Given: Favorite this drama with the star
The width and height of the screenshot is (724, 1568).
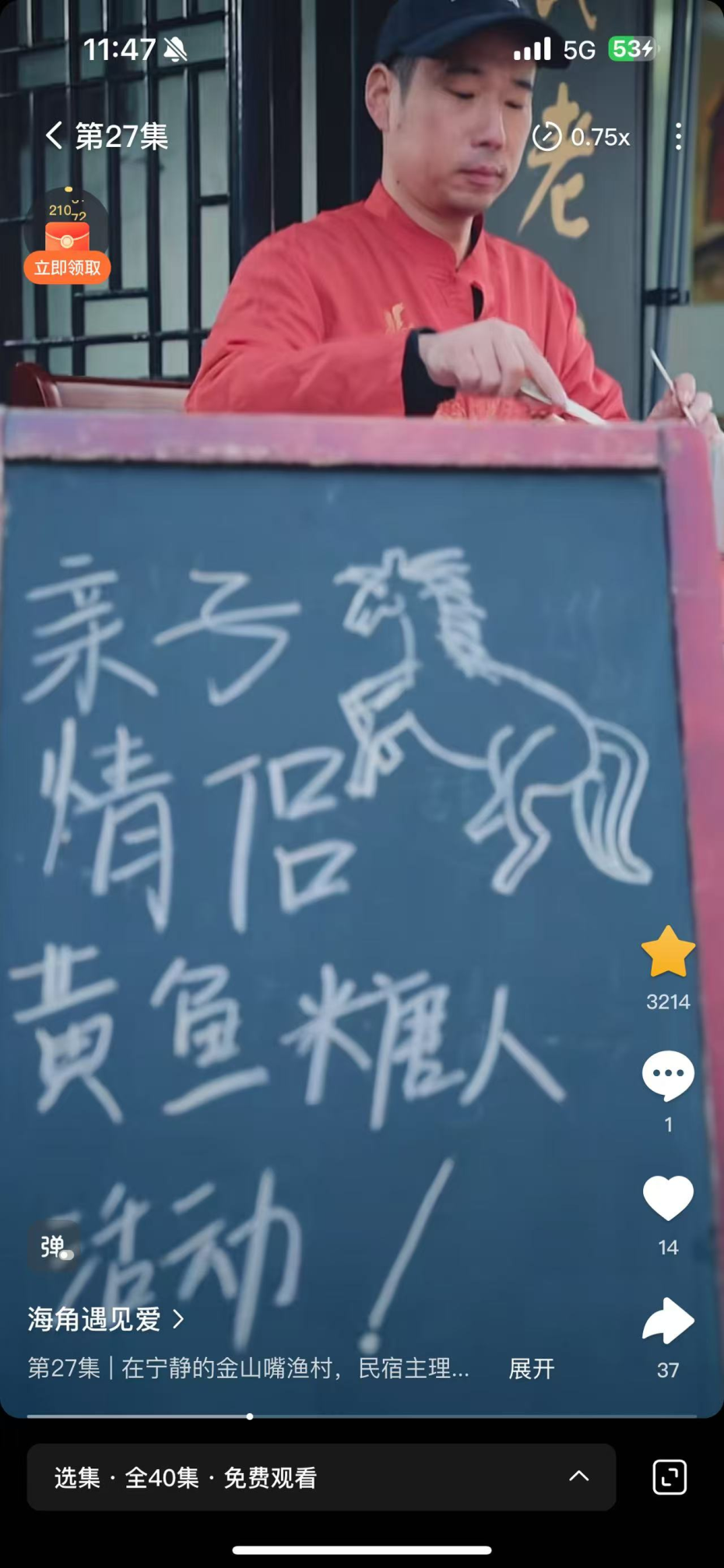Looking at the screenshot, I should click(x=668, y=952).
